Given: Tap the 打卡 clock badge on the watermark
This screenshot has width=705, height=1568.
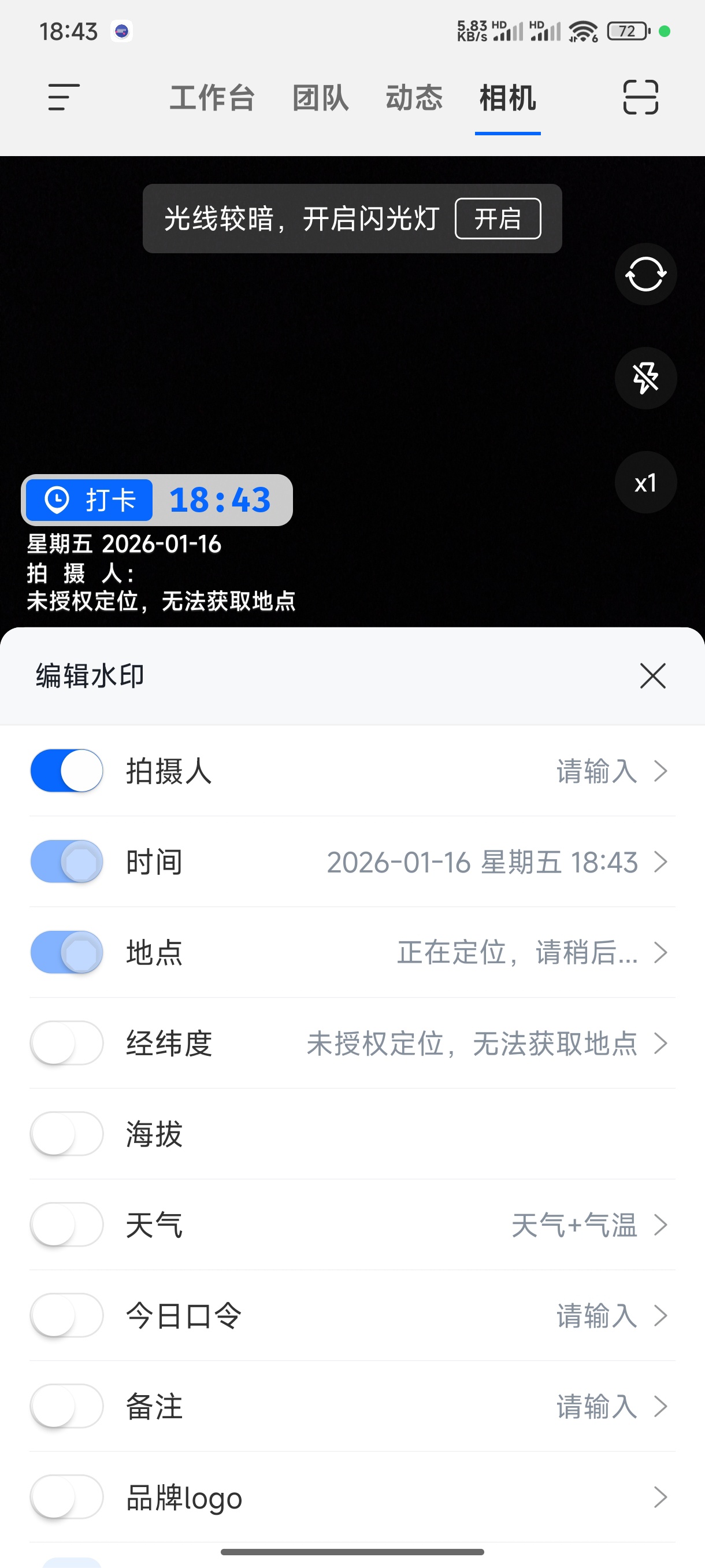Looking at the screenshot, I should [88, 500].
